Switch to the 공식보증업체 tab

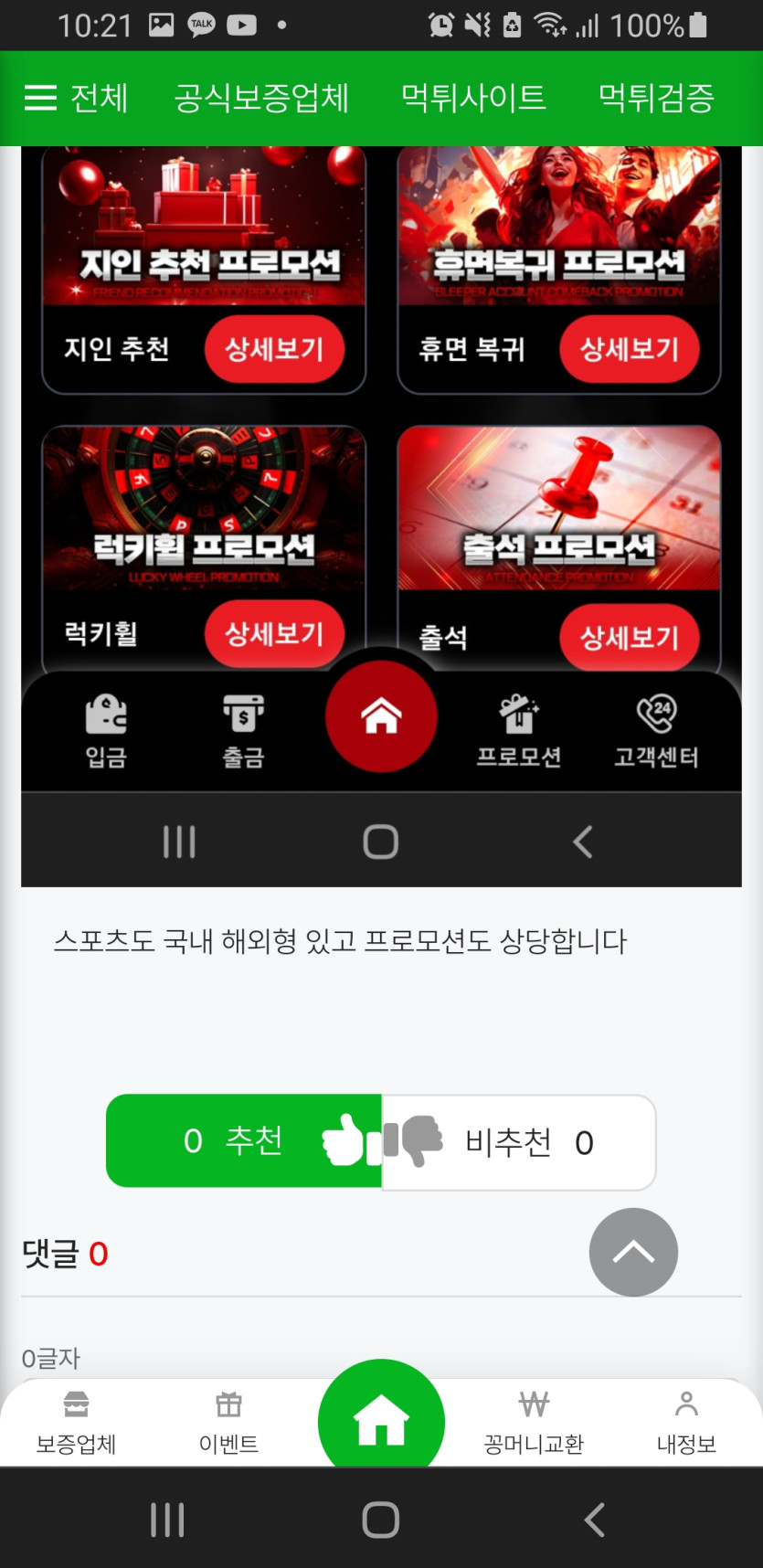261,98
